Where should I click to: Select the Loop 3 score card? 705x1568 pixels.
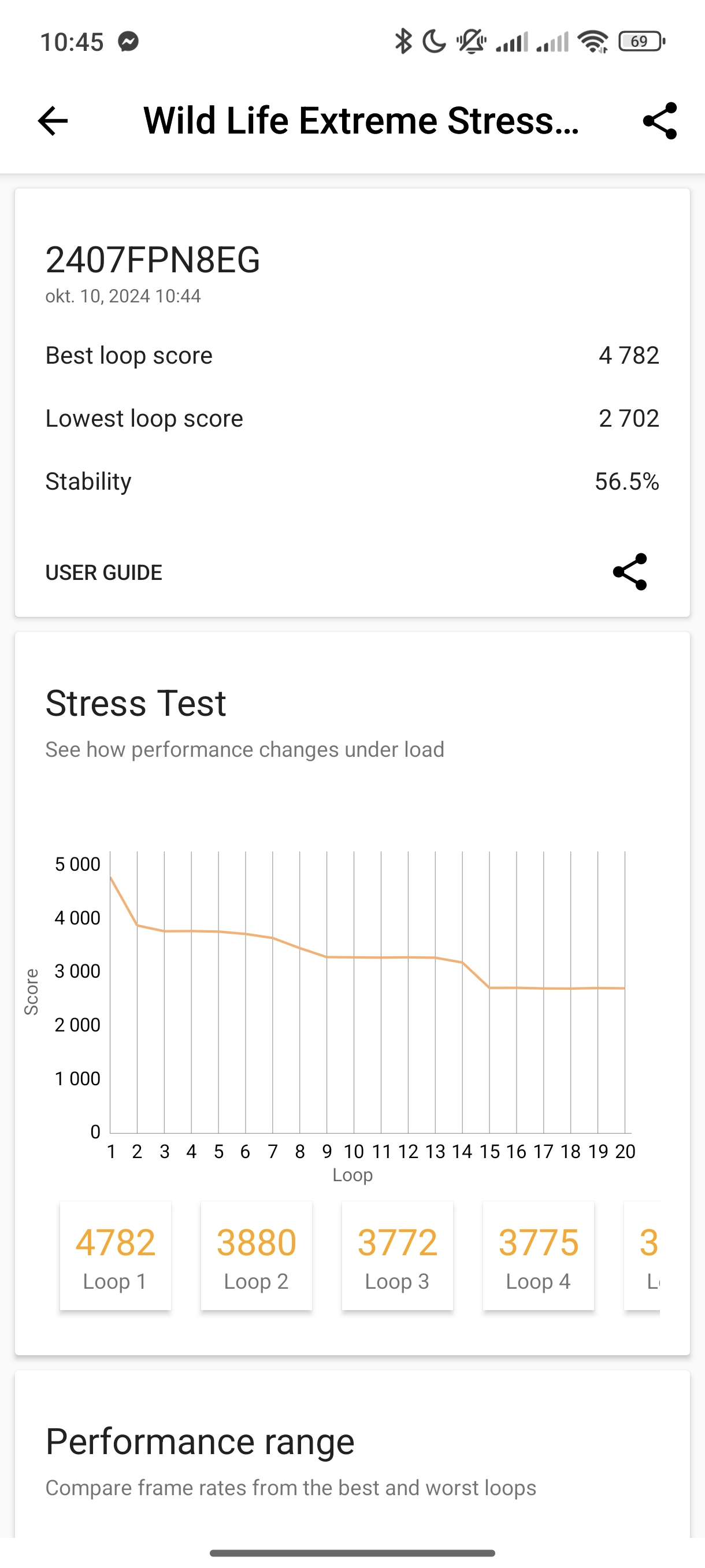pos(398,1256)
